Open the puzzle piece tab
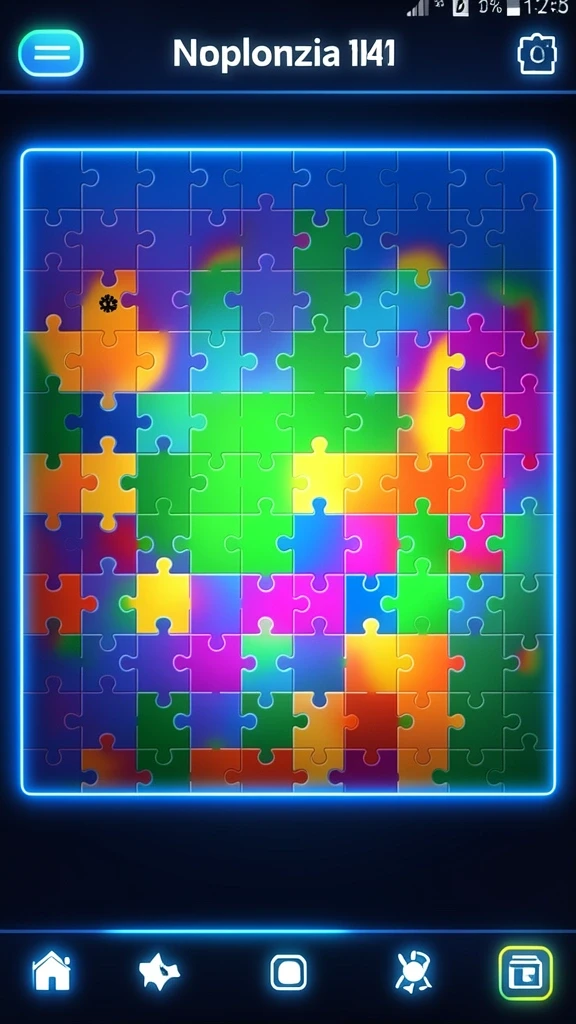 coord(159,972)
